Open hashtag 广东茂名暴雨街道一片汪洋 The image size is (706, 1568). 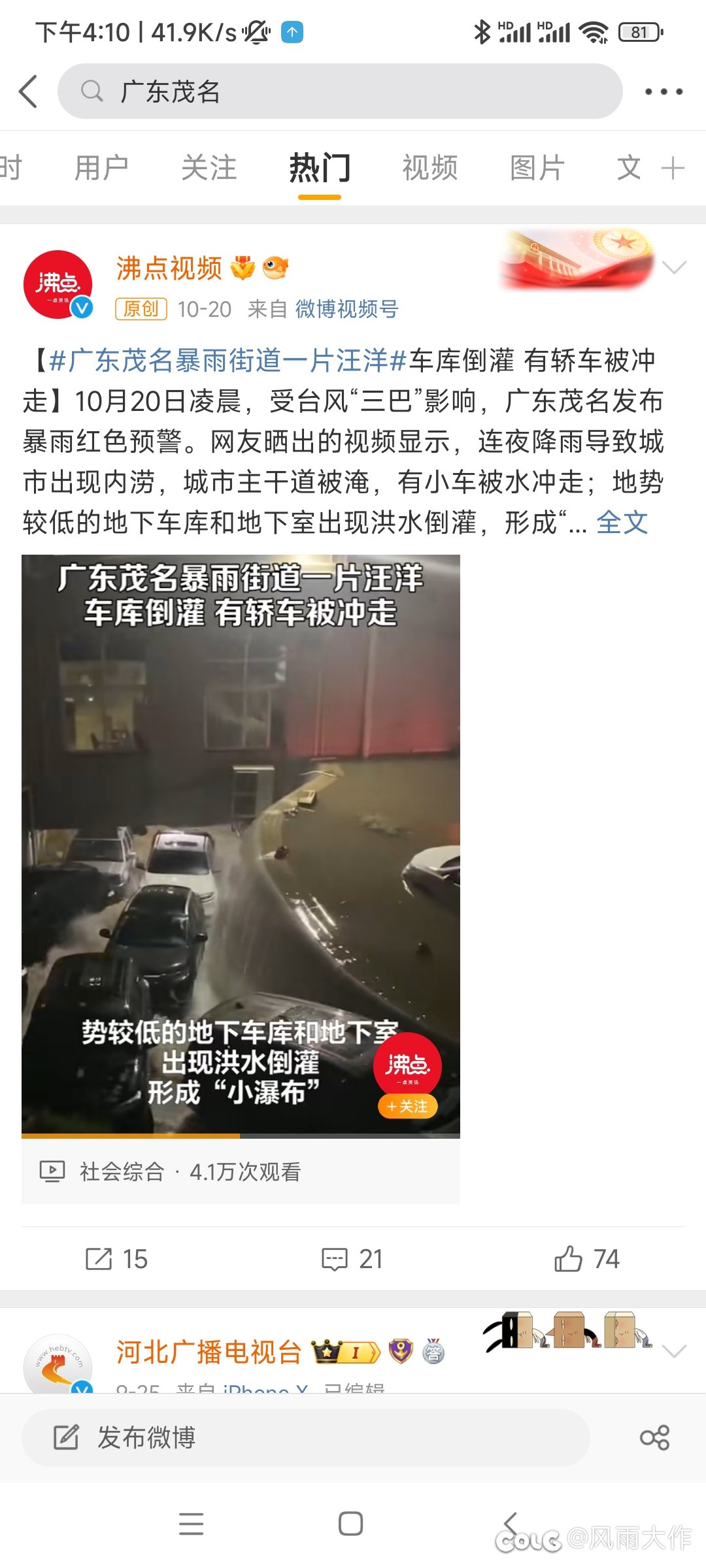click(x=229, y=361)
